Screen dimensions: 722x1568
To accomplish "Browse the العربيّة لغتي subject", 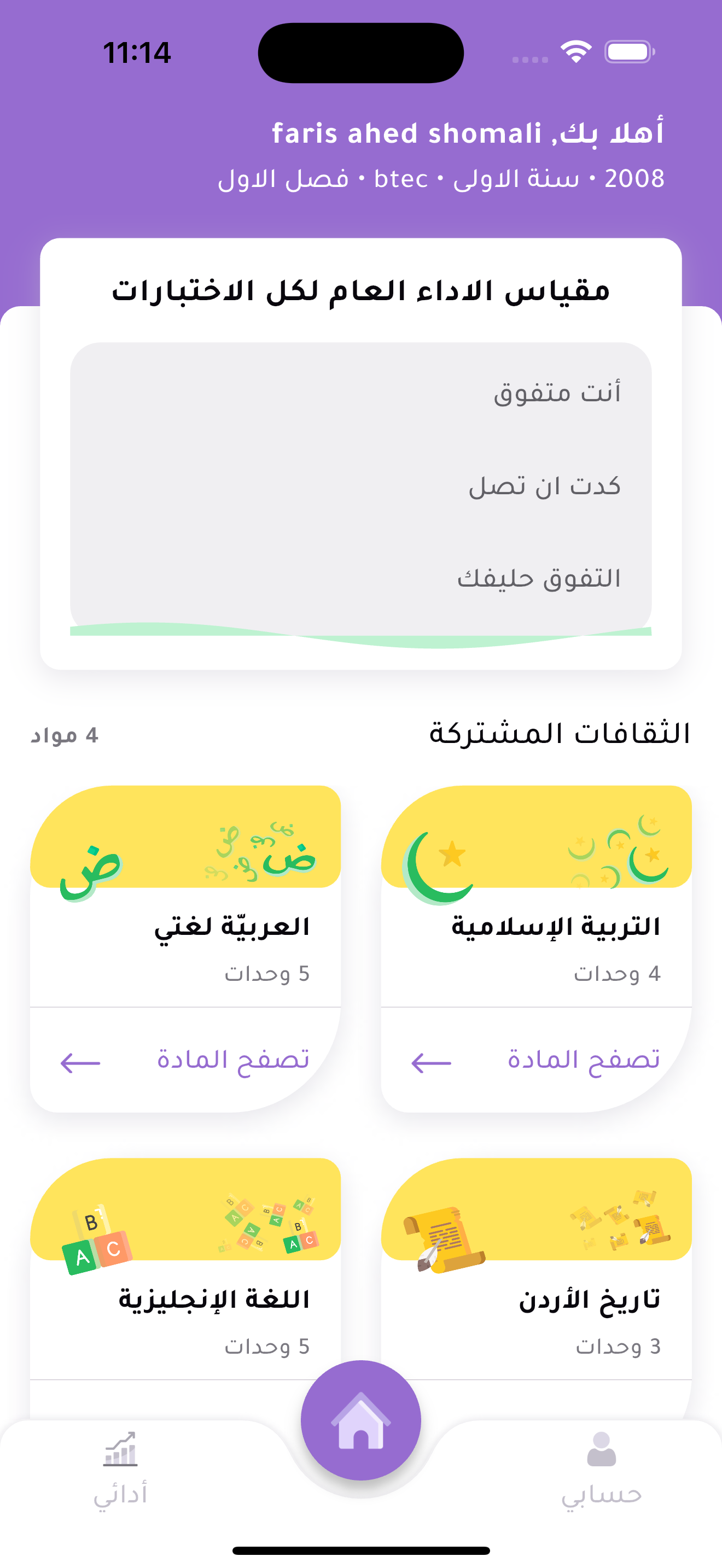I will (185, 1060).
